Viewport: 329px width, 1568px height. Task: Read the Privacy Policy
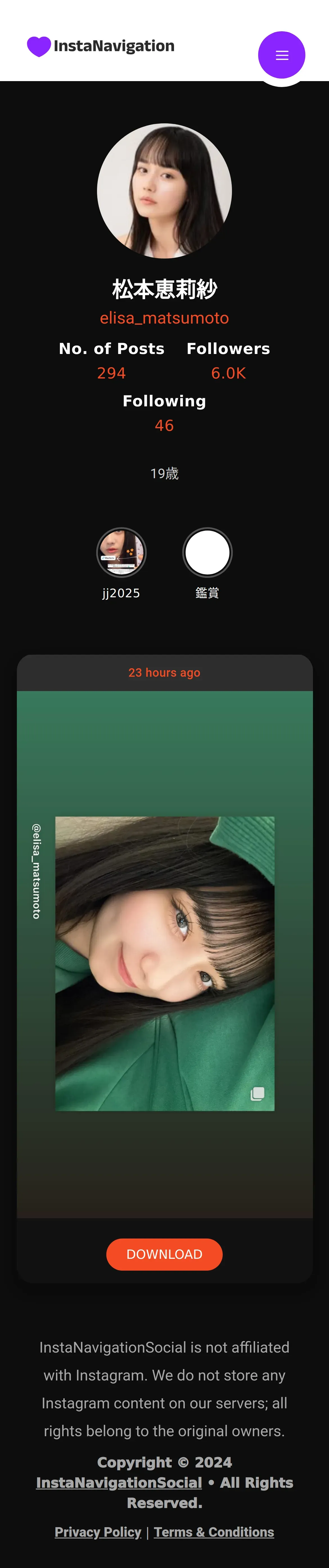(x=98, y=1531)
